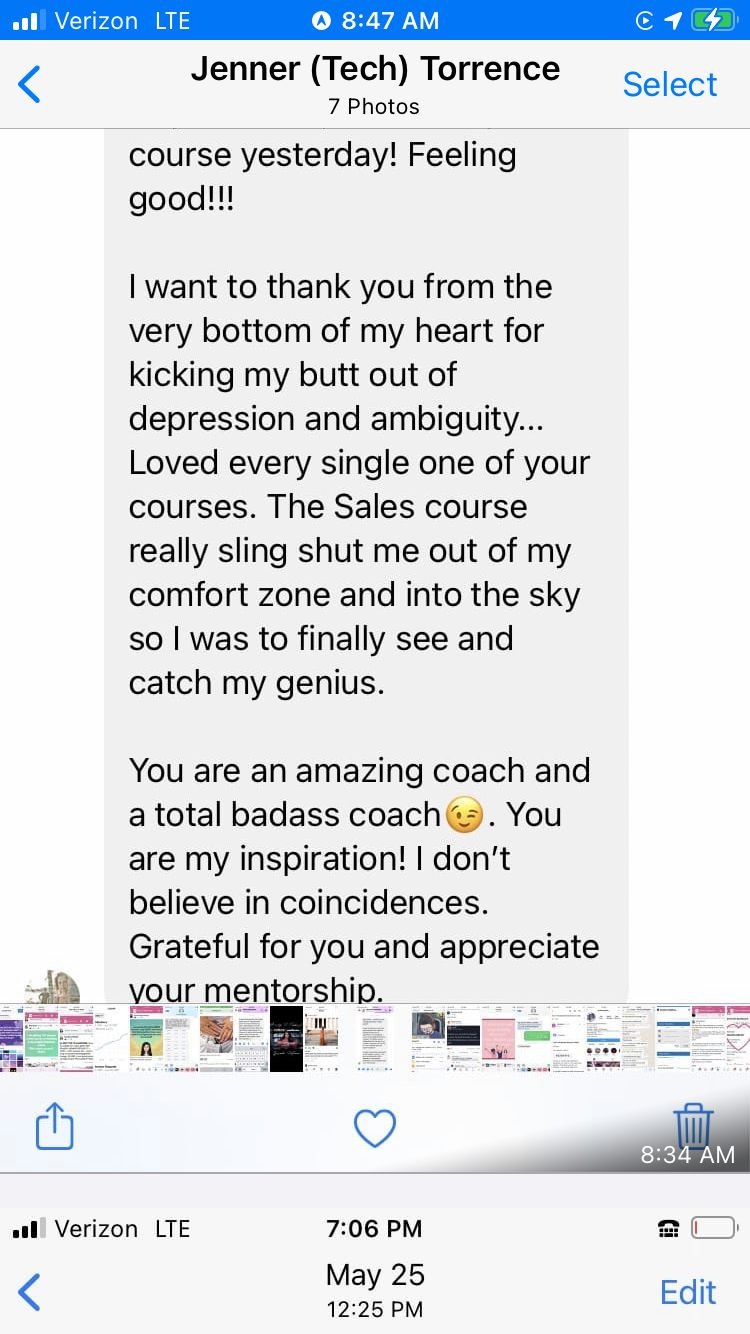Go back from the Jenner (Tech) Torrence album
The image size is (750, 1334).
pyautogui.click(x=30, y=85)
